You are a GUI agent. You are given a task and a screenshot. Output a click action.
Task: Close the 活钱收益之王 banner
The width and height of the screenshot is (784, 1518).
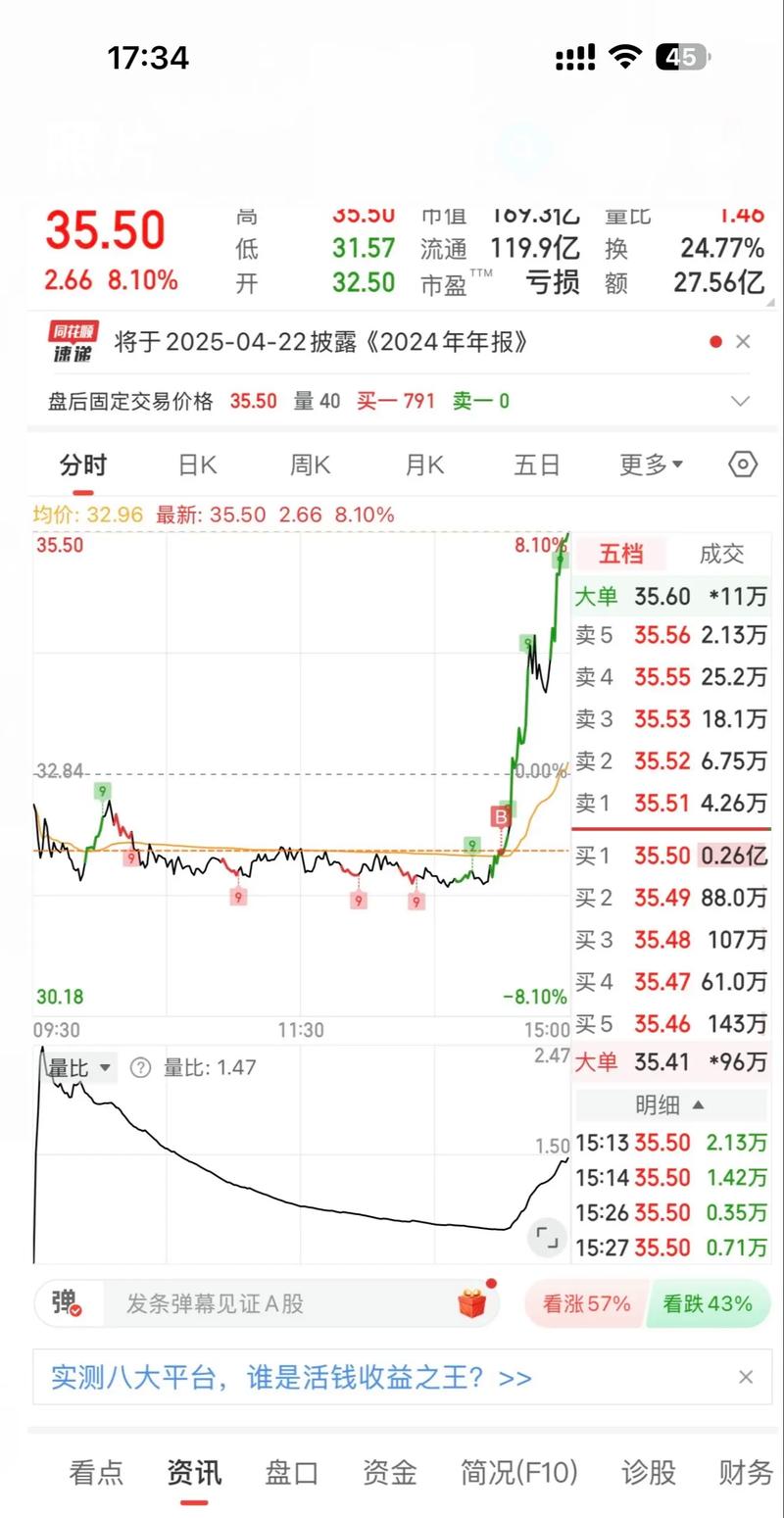coord(746,1377)
